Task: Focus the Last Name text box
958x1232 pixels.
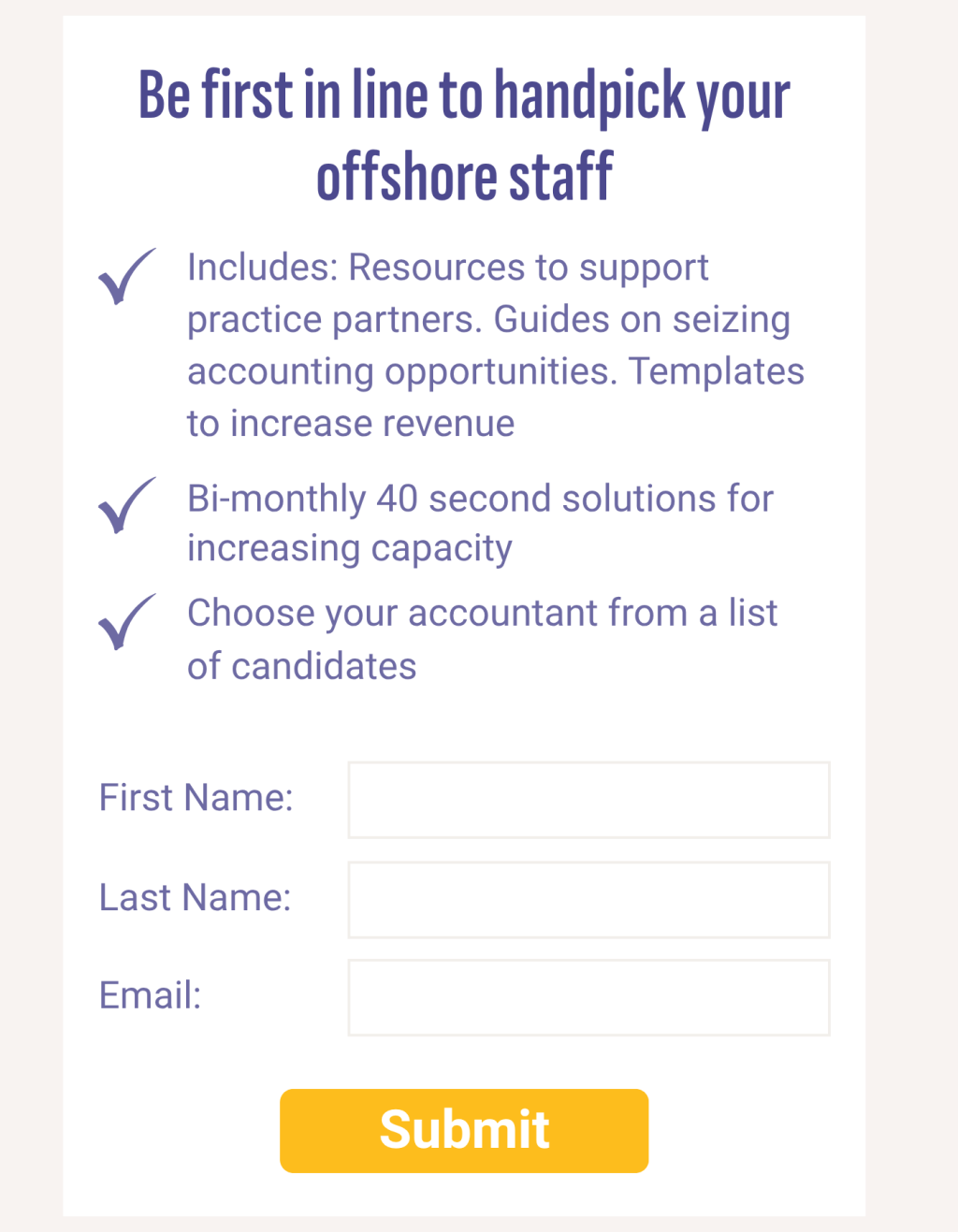Action: click(588, 900)
